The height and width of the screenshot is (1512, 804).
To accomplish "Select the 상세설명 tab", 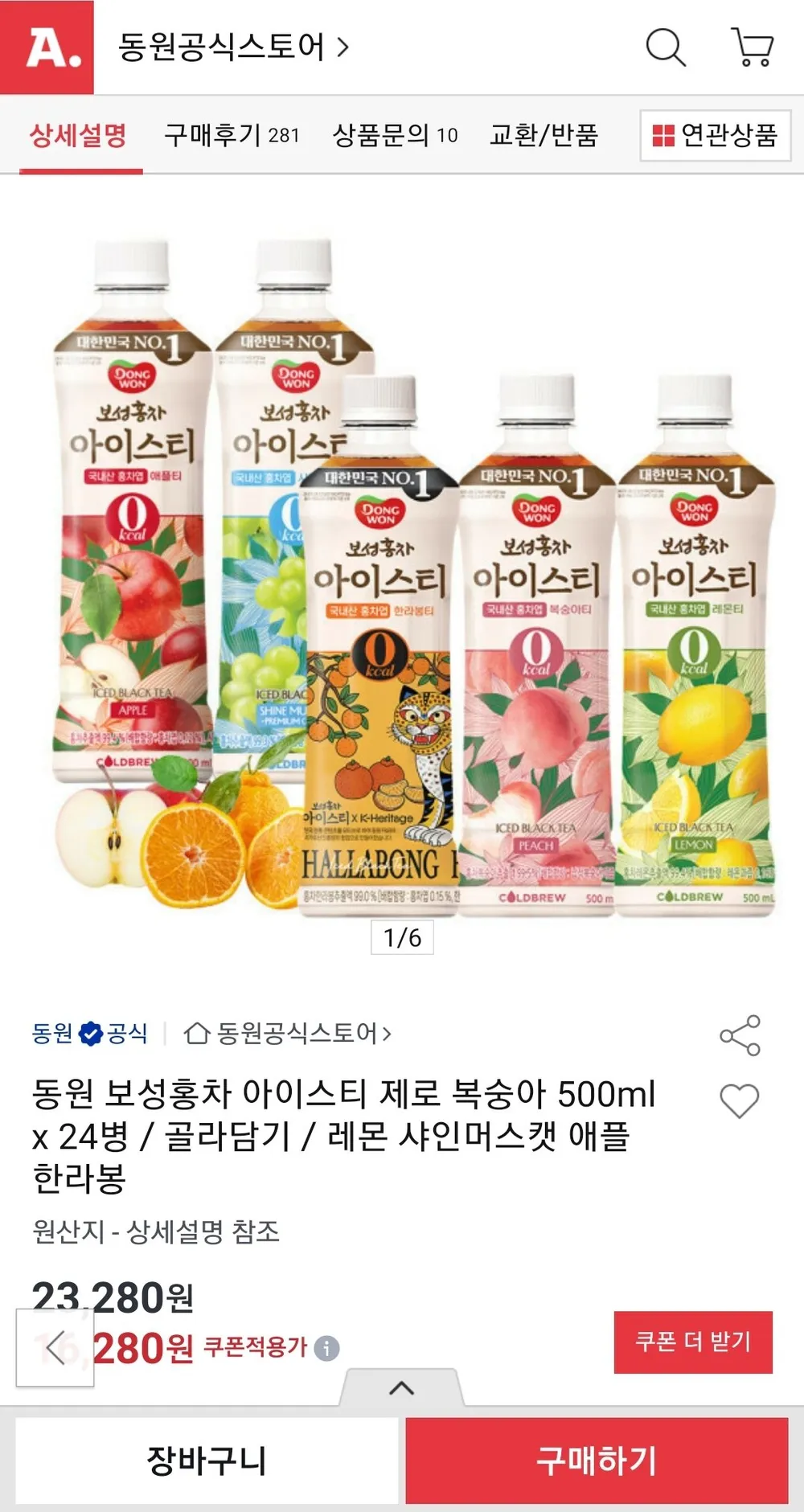I will pos(78,135).
